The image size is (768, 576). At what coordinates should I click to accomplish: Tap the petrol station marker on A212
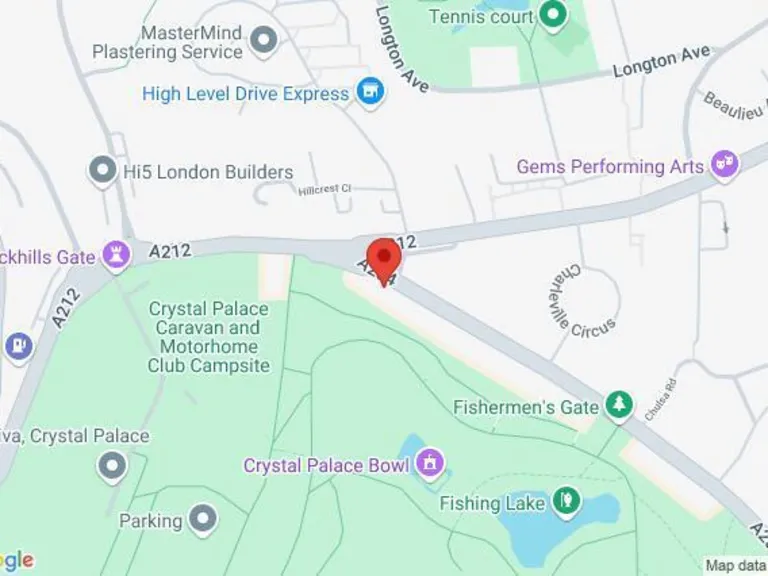pos(18,346)
